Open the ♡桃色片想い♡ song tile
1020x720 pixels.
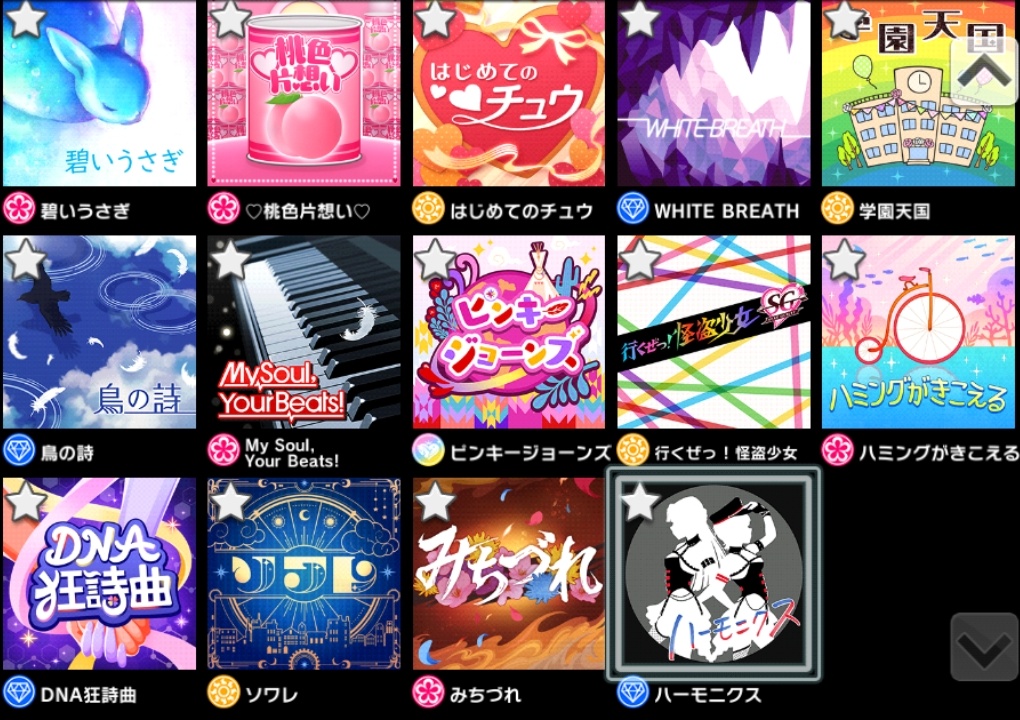(x=304, y=95)
